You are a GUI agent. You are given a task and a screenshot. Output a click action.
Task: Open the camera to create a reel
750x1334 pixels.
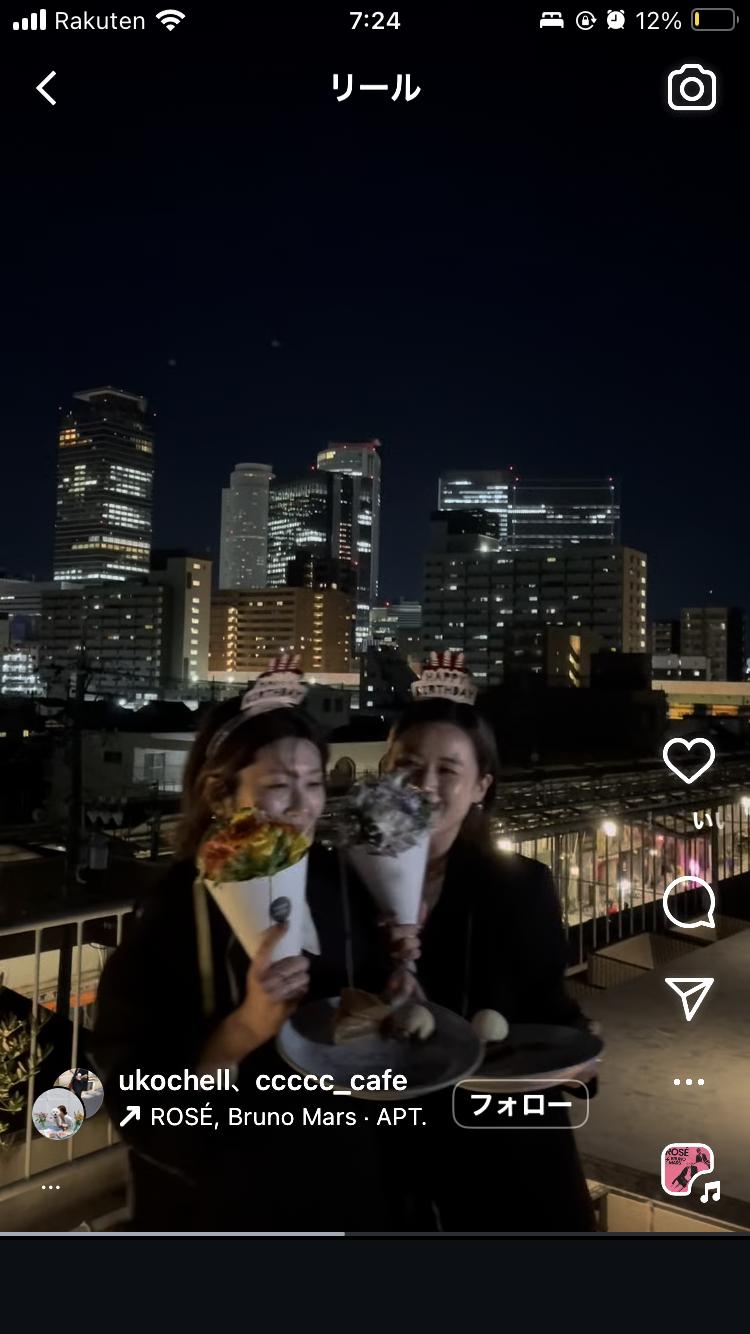pyautogui.click(x=692, y=88)
